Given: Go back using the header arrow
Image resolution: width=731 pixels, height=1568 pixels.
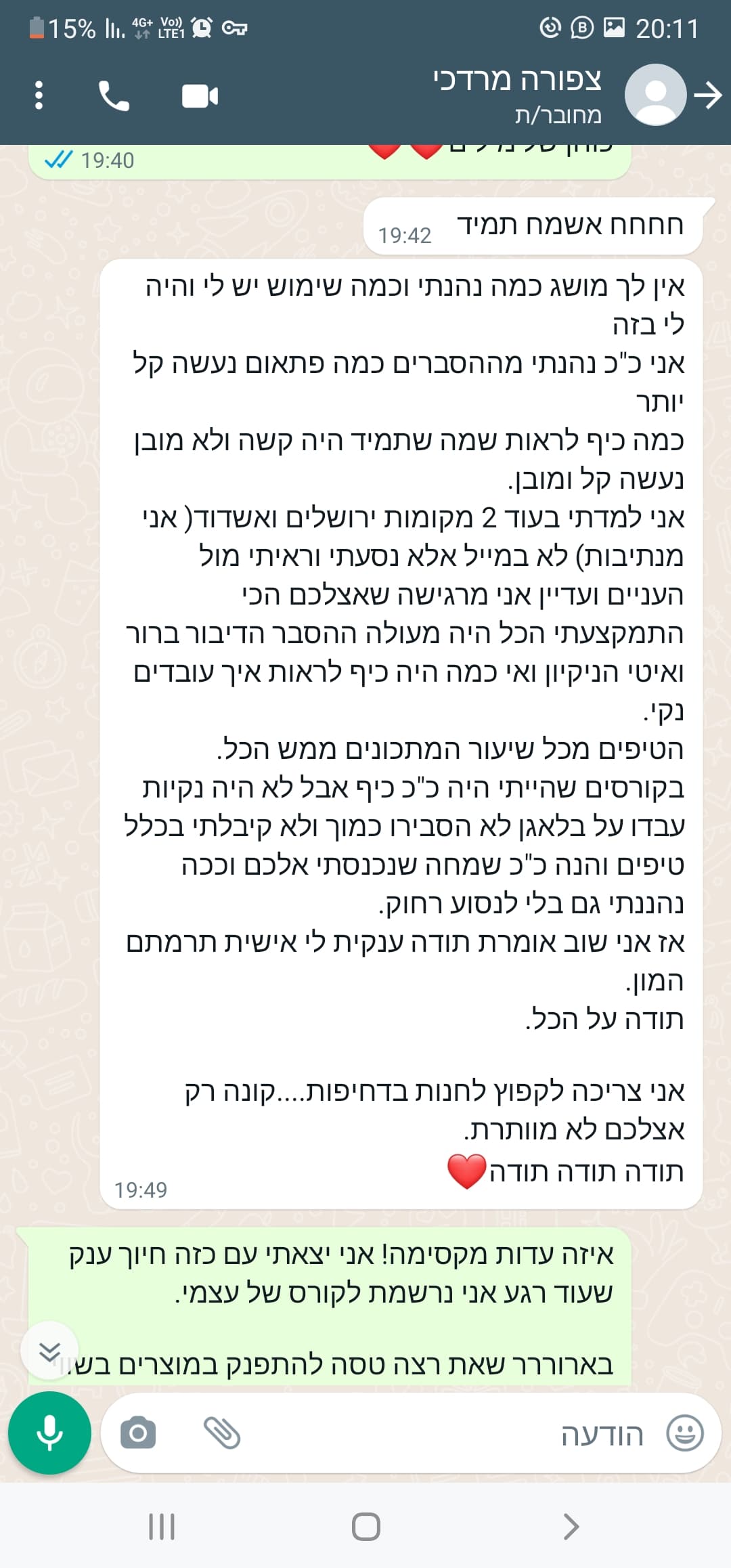Looking at the screenshot, I should tap(709, 95).
